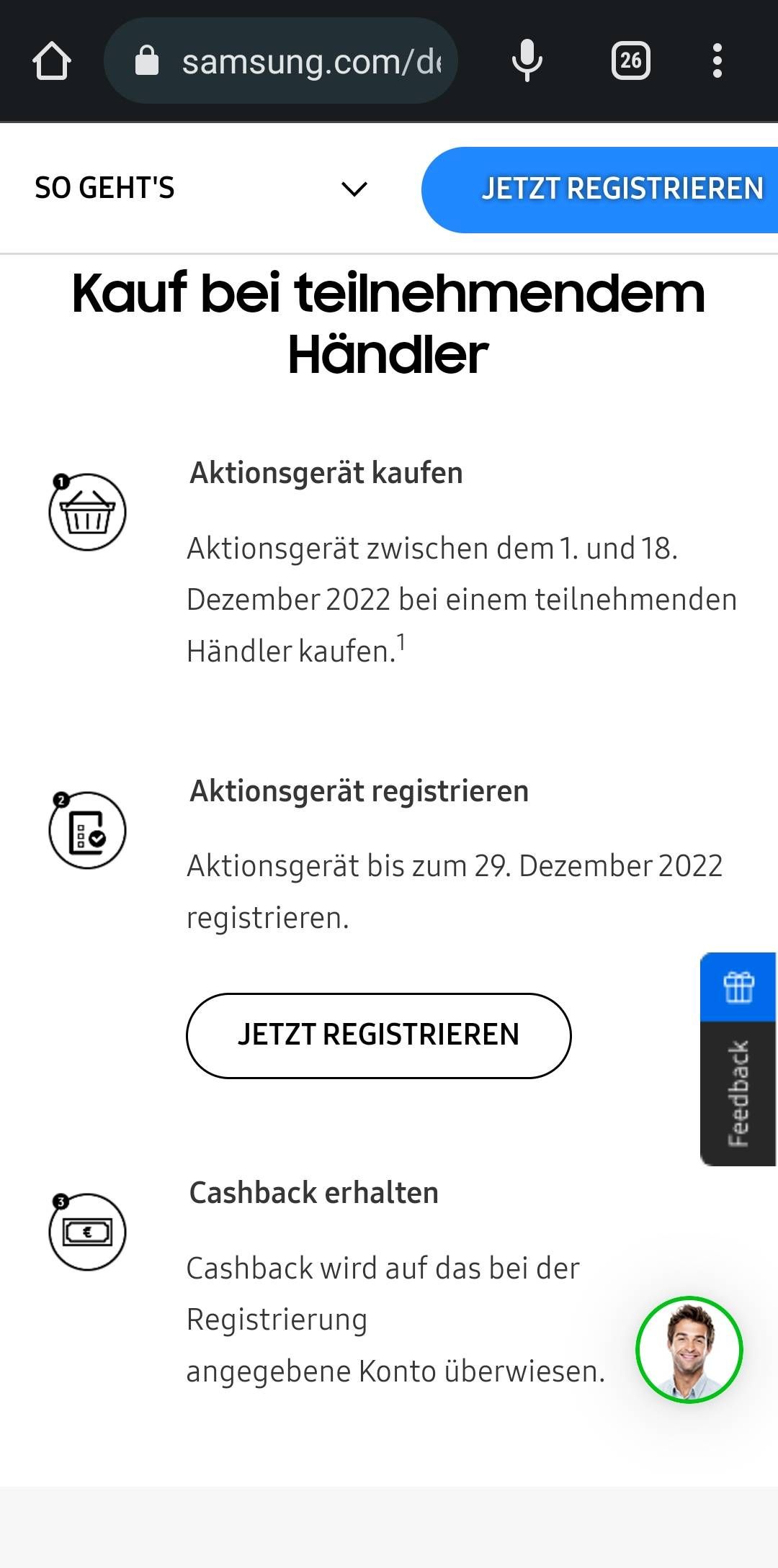
Task: Click the blue JETZT REGISTRIEREN button
Action: (x=622, y=189)
